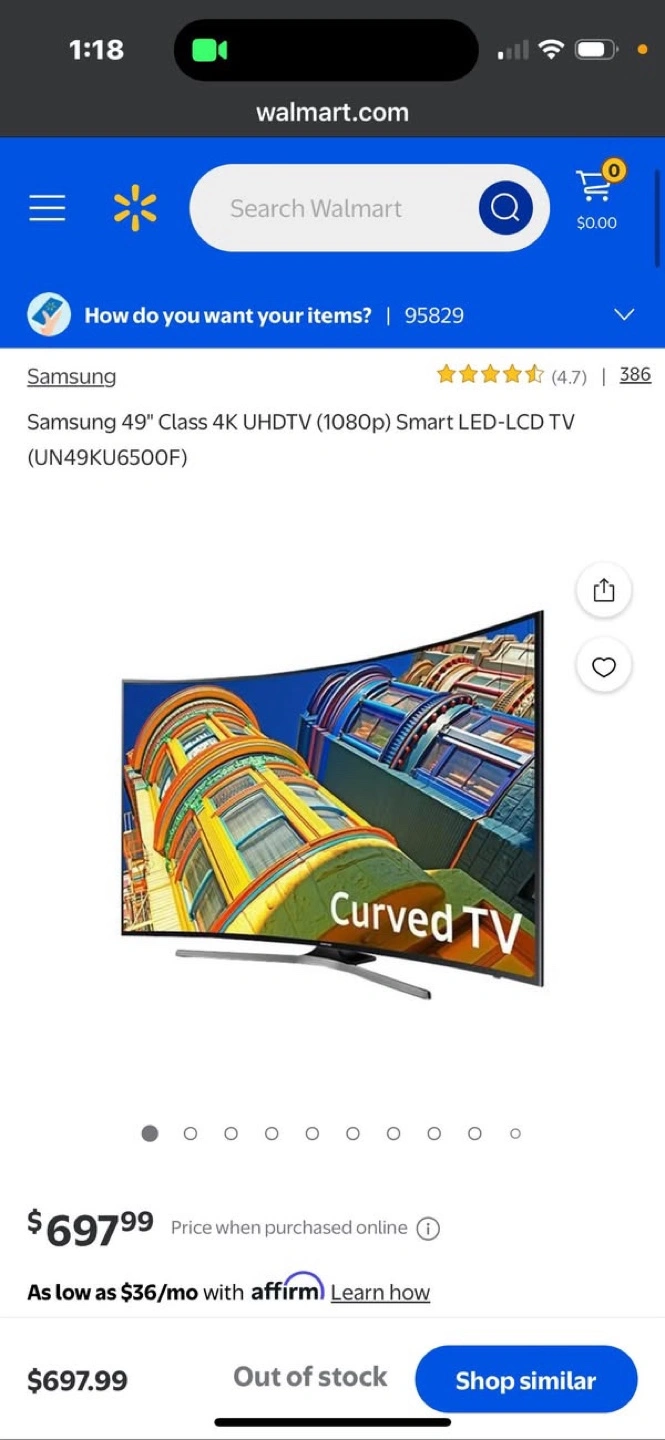
Task: Go to Walmart home via spark logo
Action: pos(135,208)
